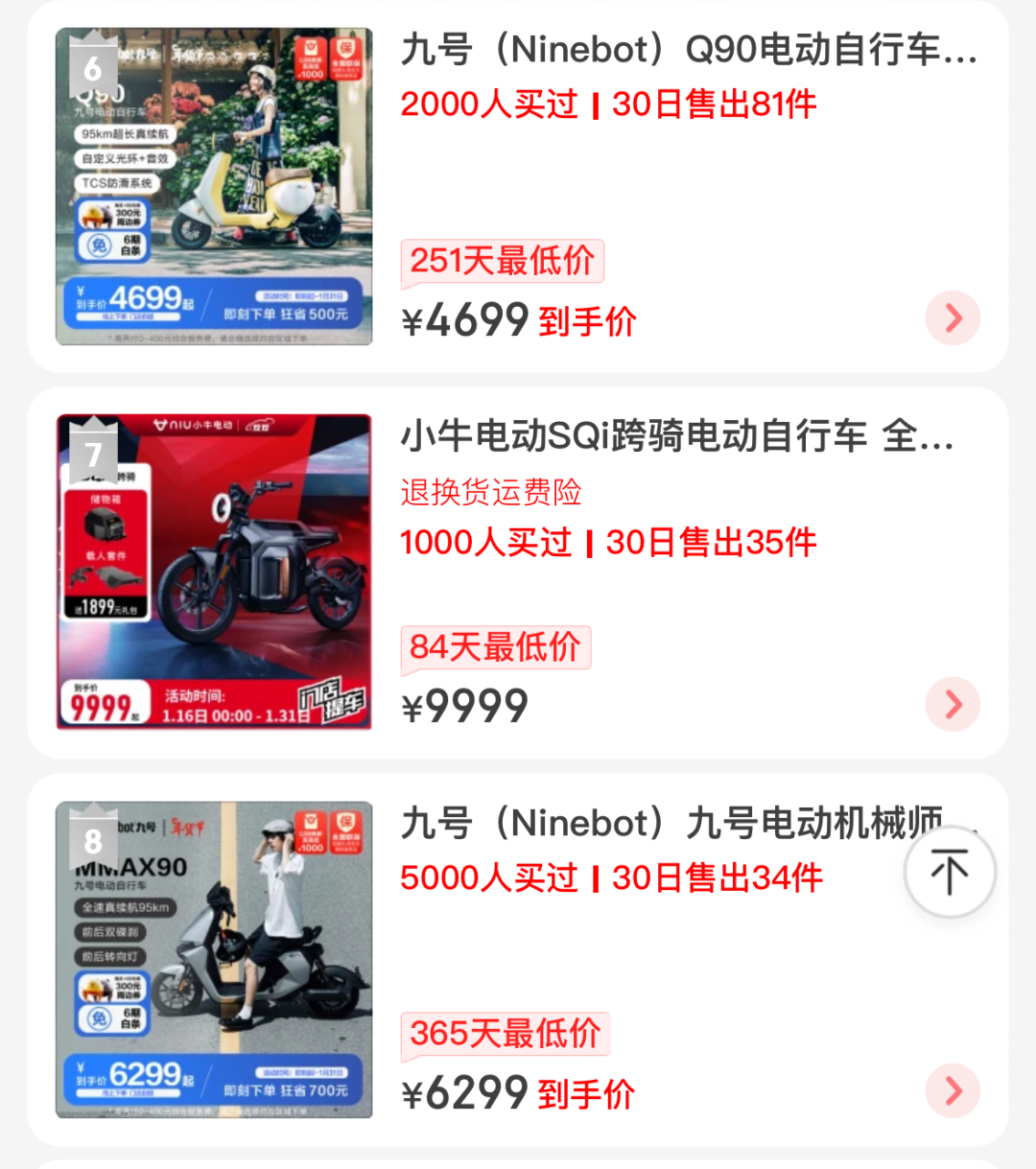Click the 保 warranty badge on MMAX90 image
This screenshot has width=1036, height=1169.
click(x=344, y=830)
